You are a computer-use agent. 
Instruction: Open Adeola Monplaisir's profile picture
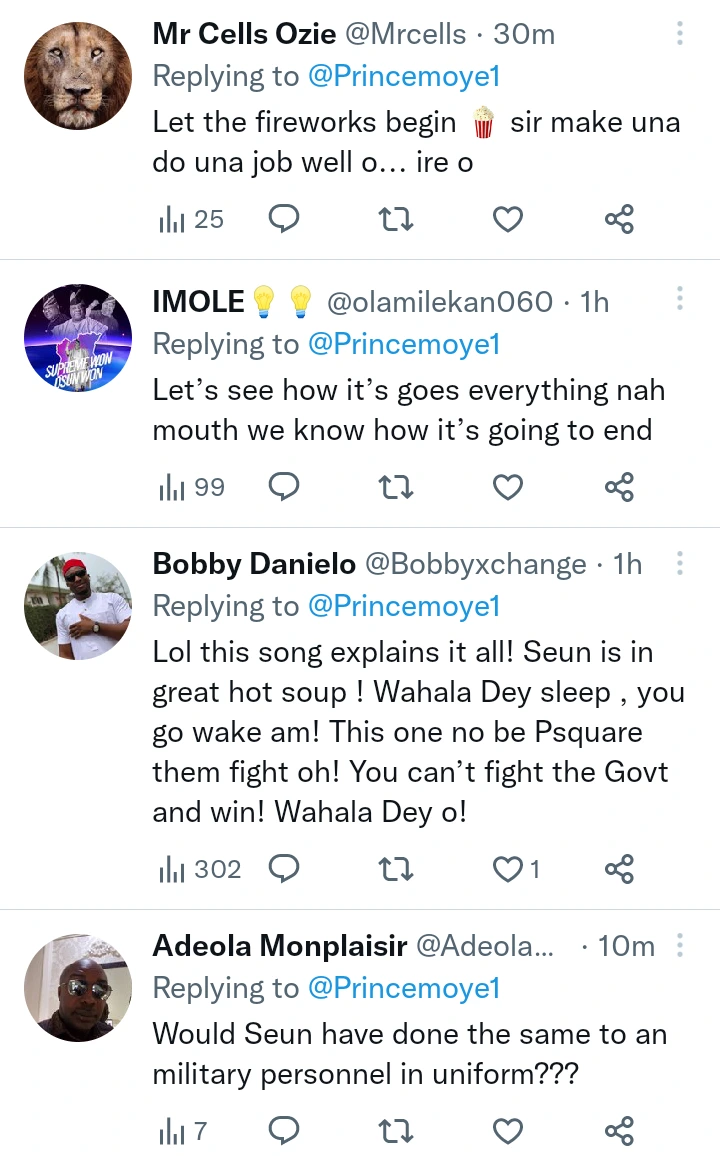click(78, 988)
